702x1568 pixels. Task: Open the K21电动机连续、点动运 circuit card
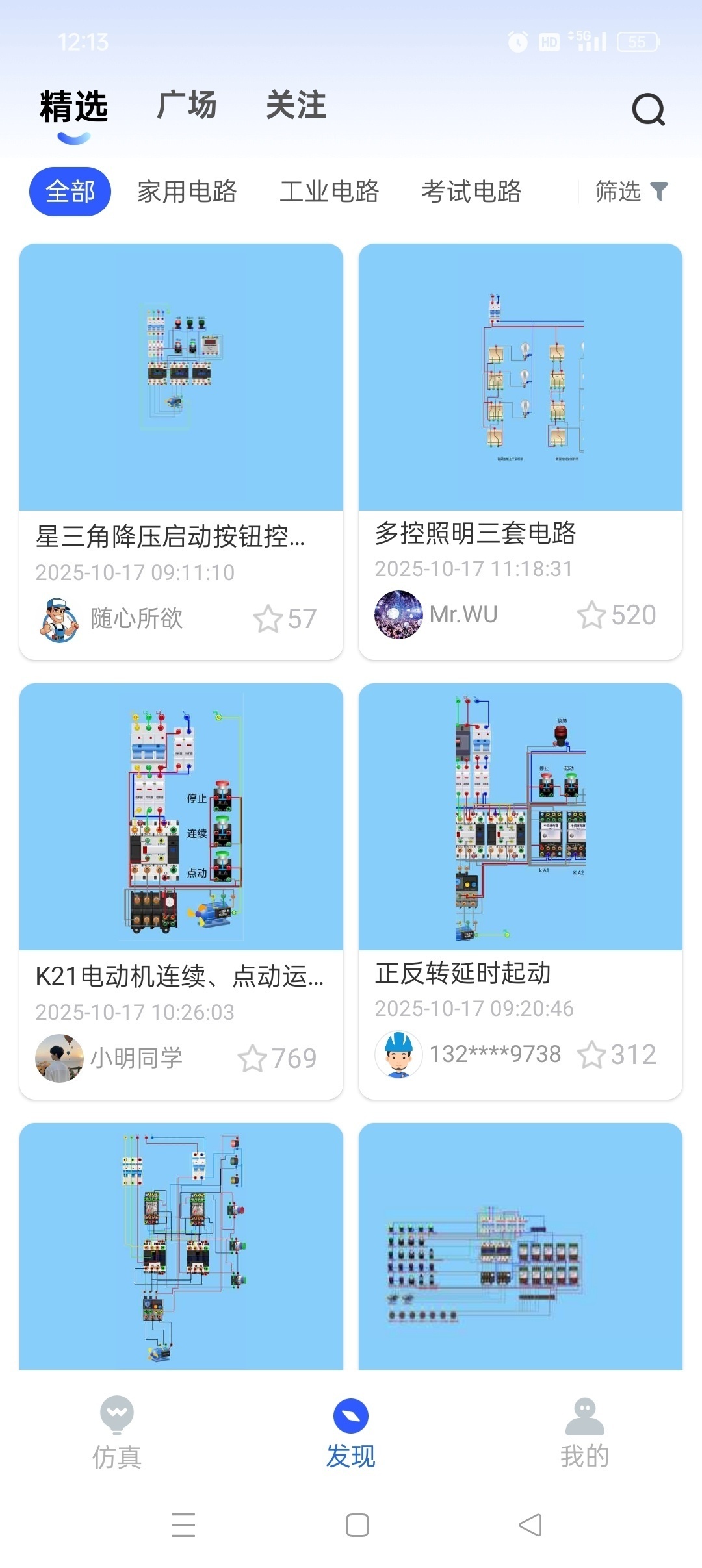pyautogui.click(x=181, y=825)
